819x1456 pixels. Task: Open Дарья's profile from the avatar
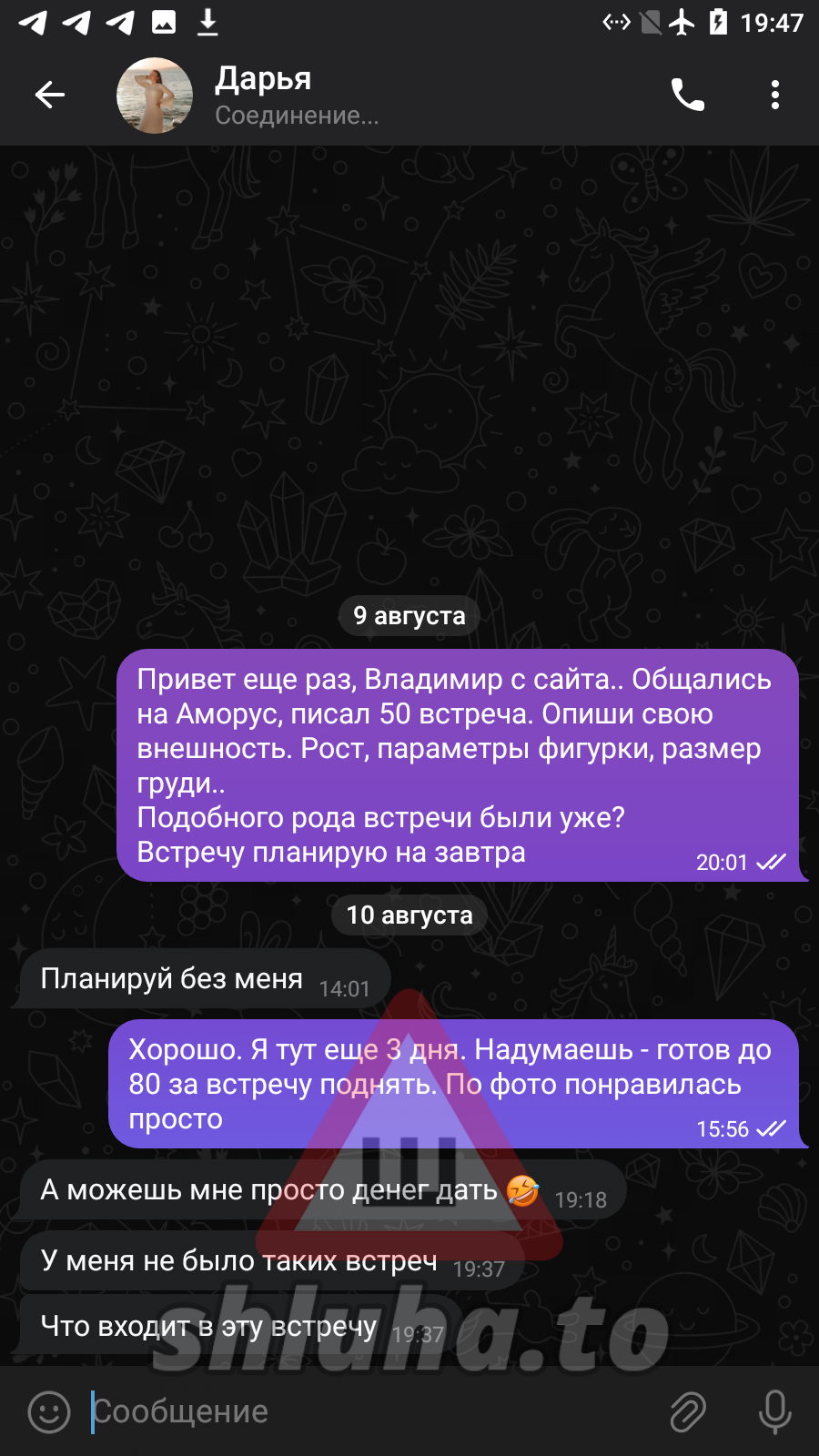(x=155, y=96)
